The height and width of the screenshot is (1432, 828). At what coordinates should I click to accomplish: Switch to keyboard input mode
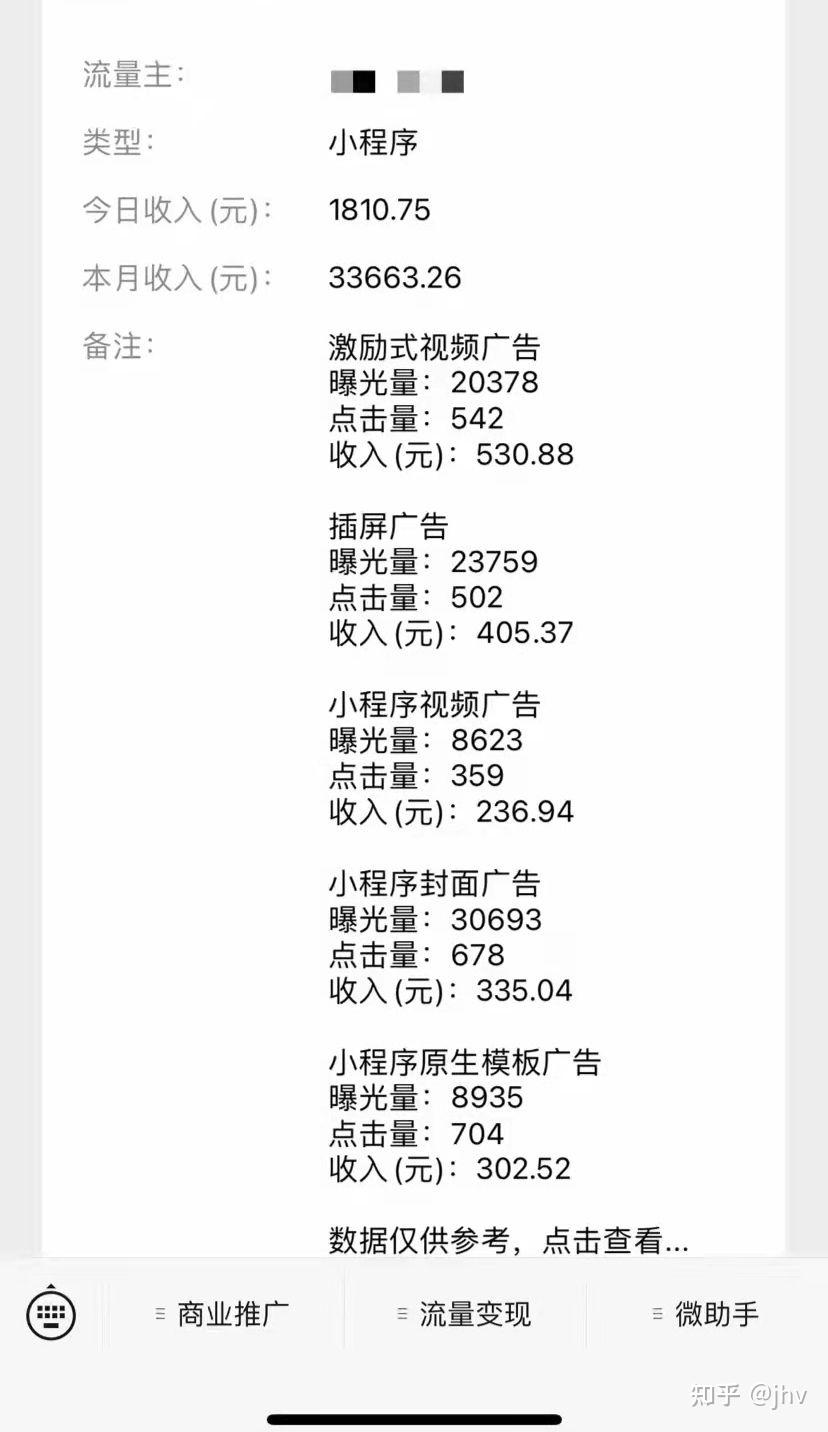(51, 1313)
